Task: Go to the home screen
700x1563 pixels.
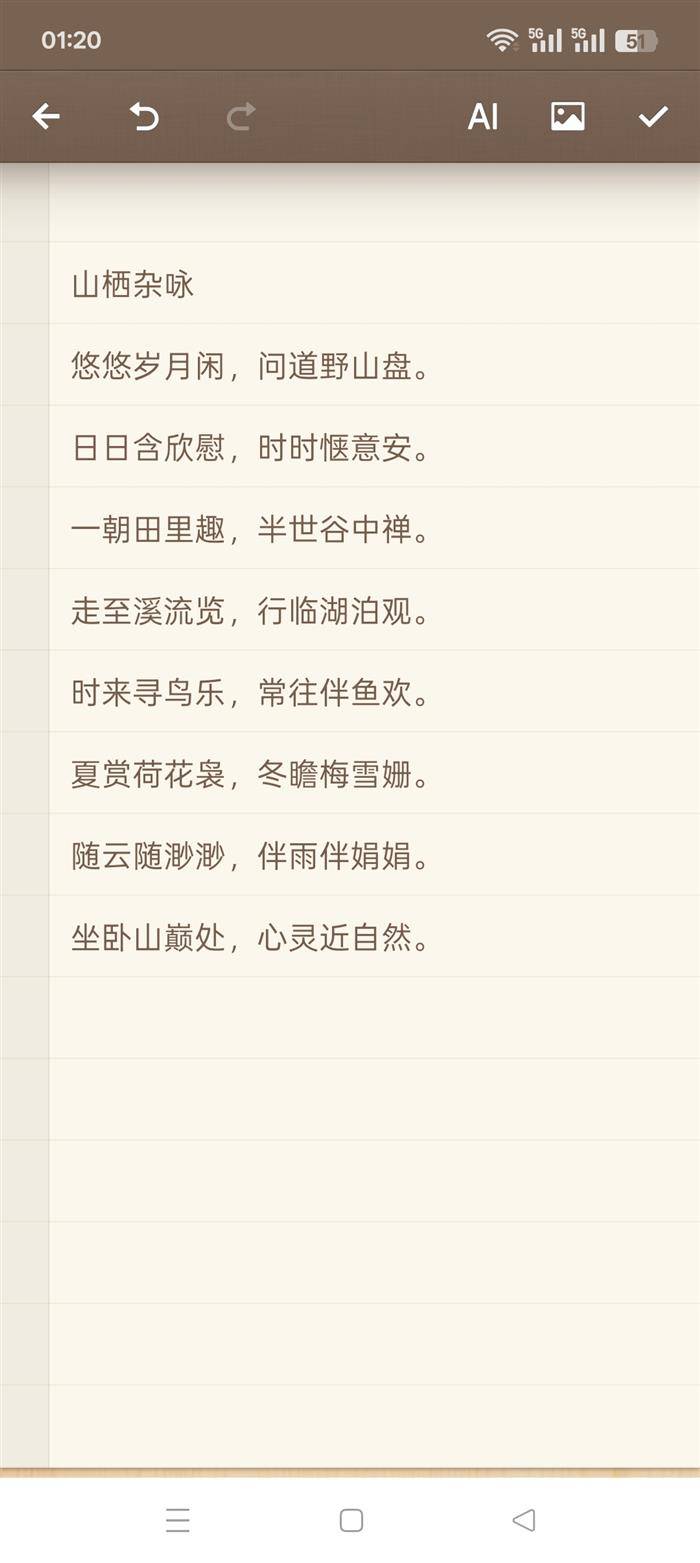Action: point(351,1520)
